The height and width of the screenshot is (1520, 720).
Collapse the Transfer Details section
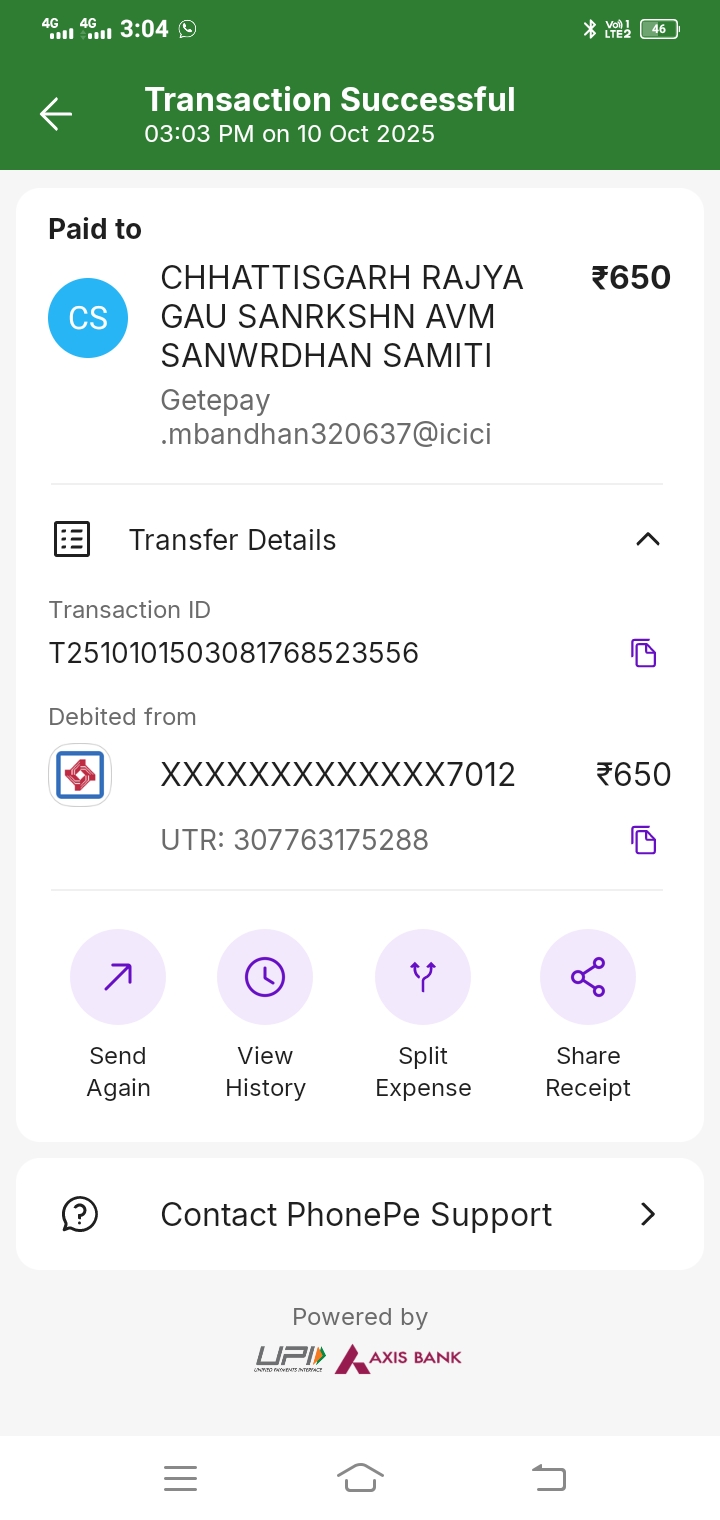[647, 540]
